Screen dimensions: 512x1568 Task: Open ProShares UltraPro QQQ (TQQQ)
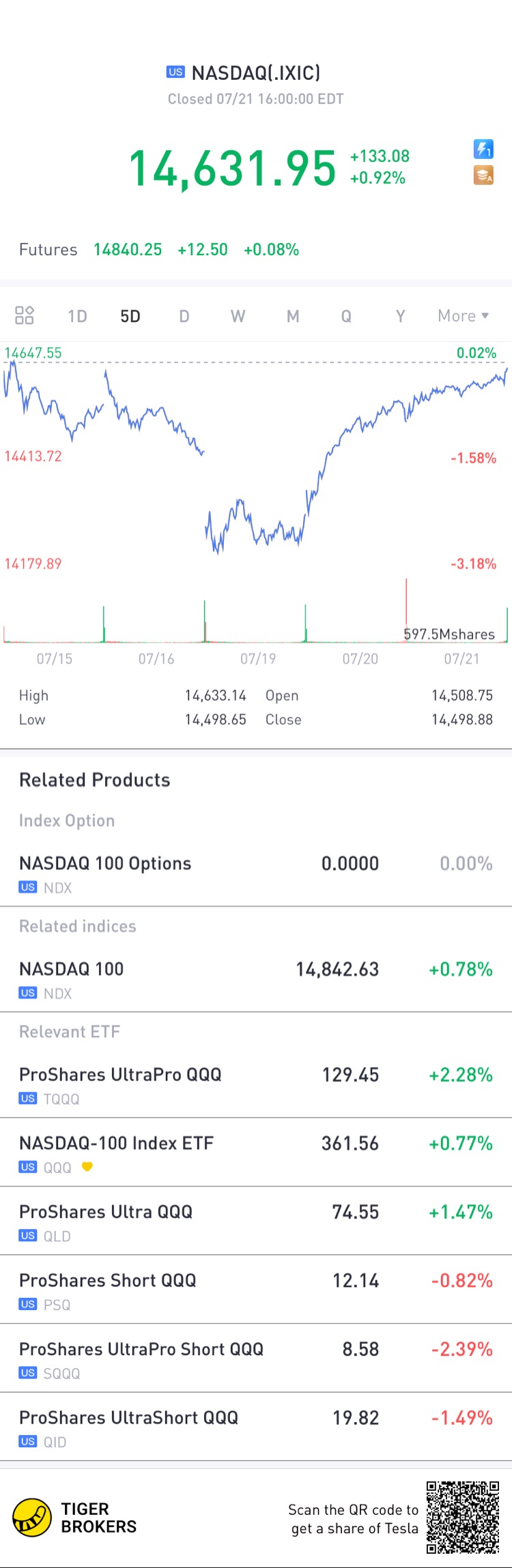(255, 1084)
